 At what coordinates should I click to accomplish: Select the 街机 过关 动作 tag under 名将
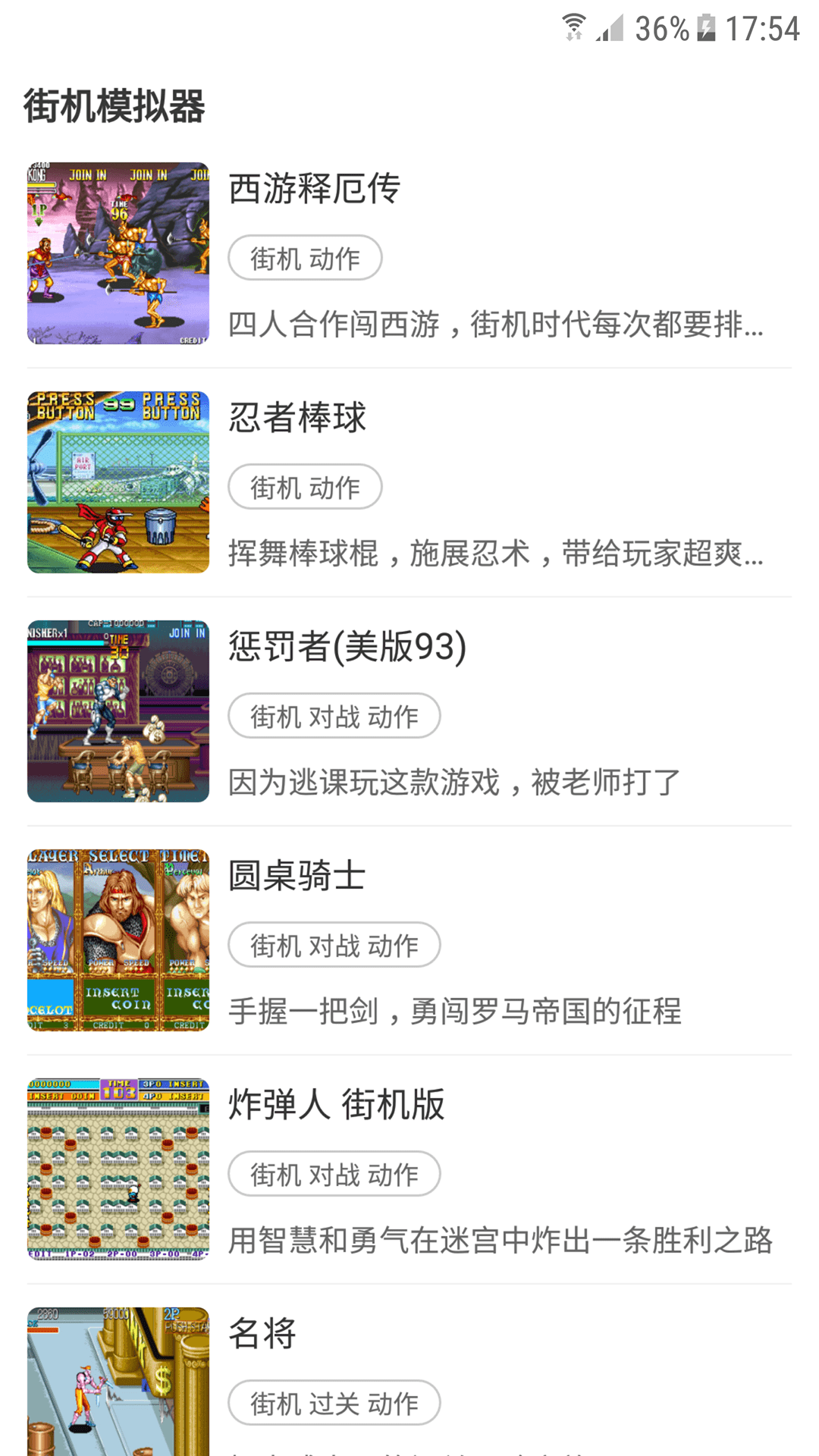click(334, 1404)
